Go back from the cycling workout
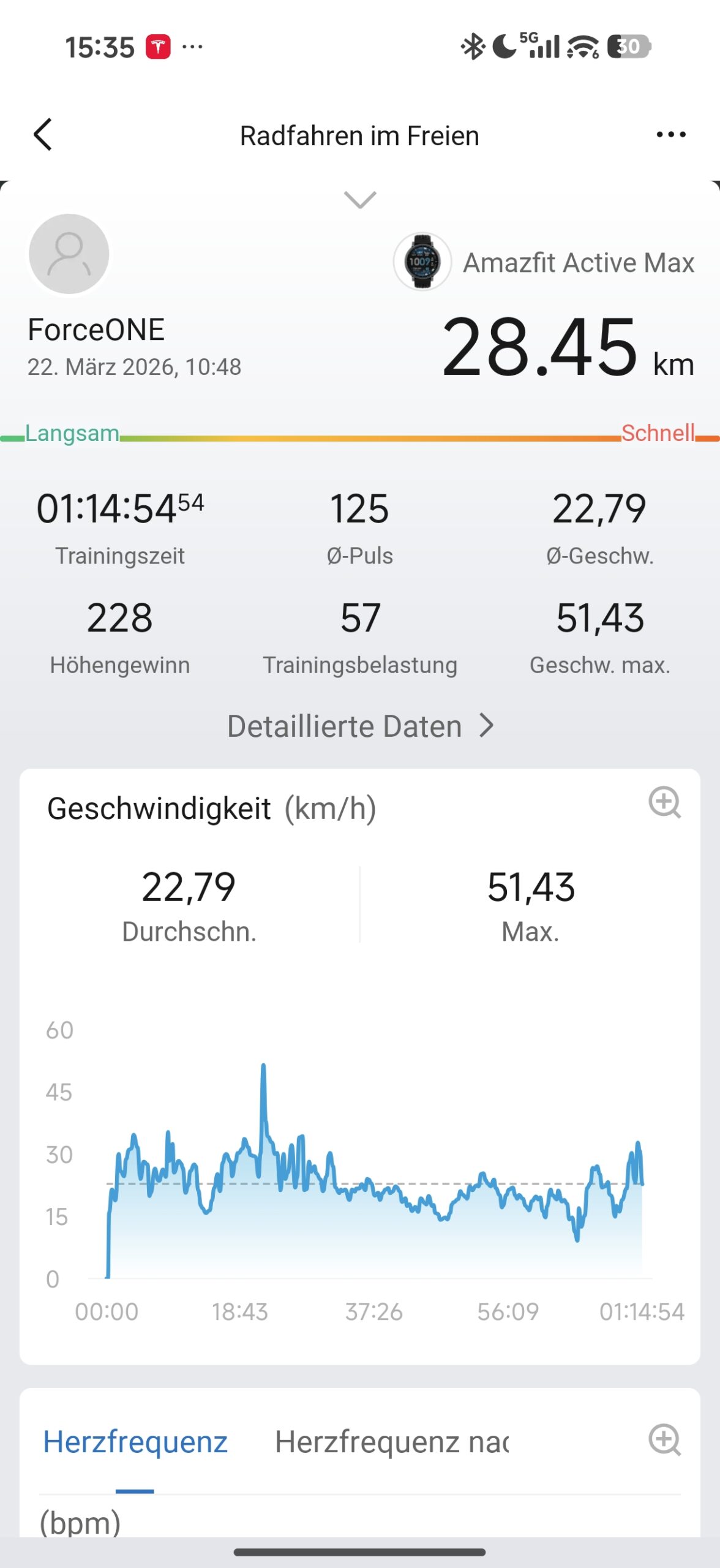Image resolution: width=720 pixels, height=1568 pixels. pos(43,135)
